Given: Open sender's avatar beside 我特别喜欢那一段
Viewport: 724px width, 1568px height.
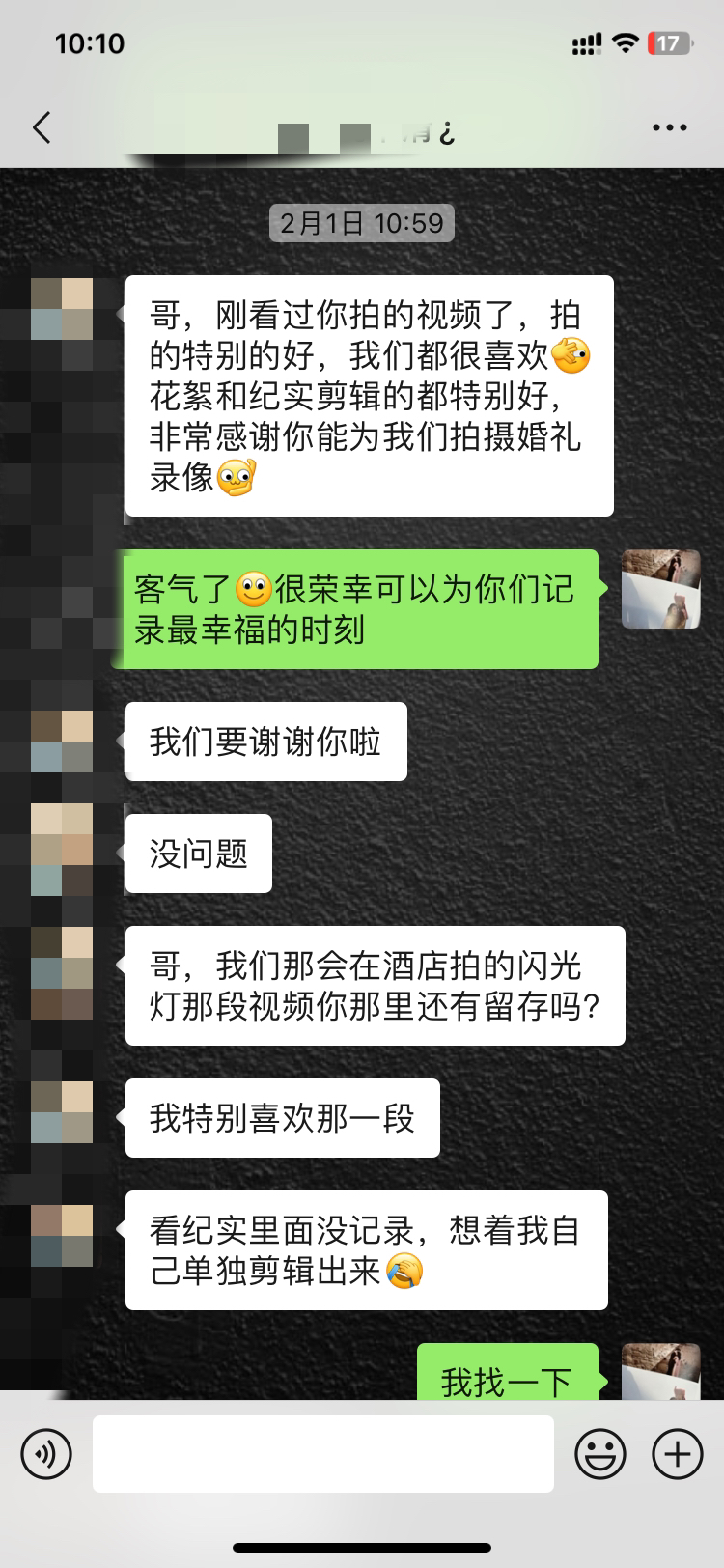Looking at the screenshot, I should point(62,1112).
